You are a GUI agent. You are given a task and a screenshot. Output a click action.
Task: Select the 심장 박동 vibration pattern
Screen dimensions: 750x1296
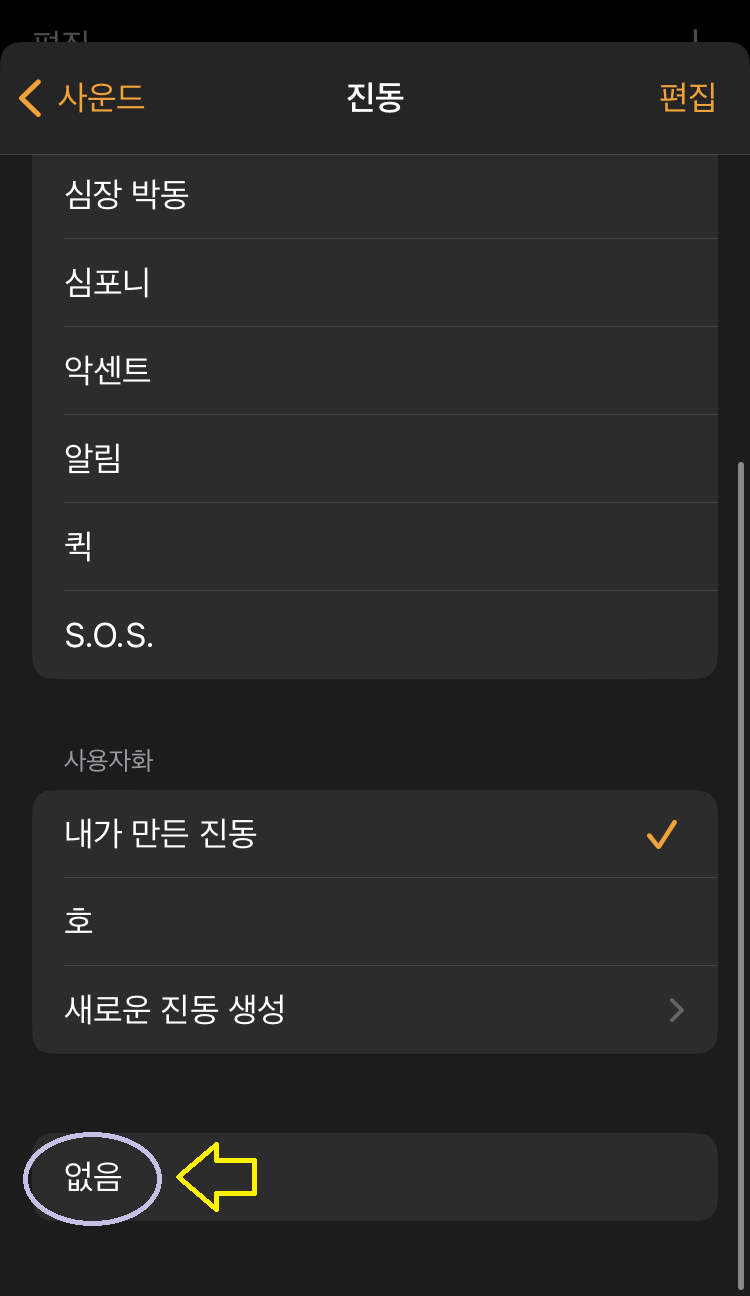375,195
